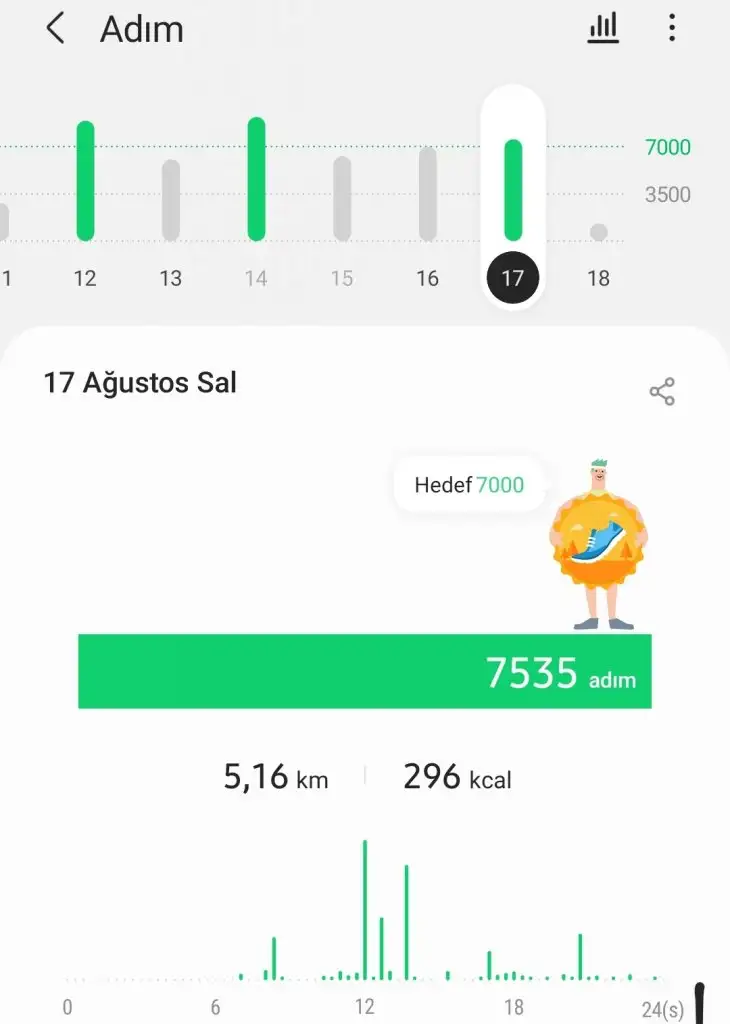Share the 17 Ağustos step summary

click(662, 391)
